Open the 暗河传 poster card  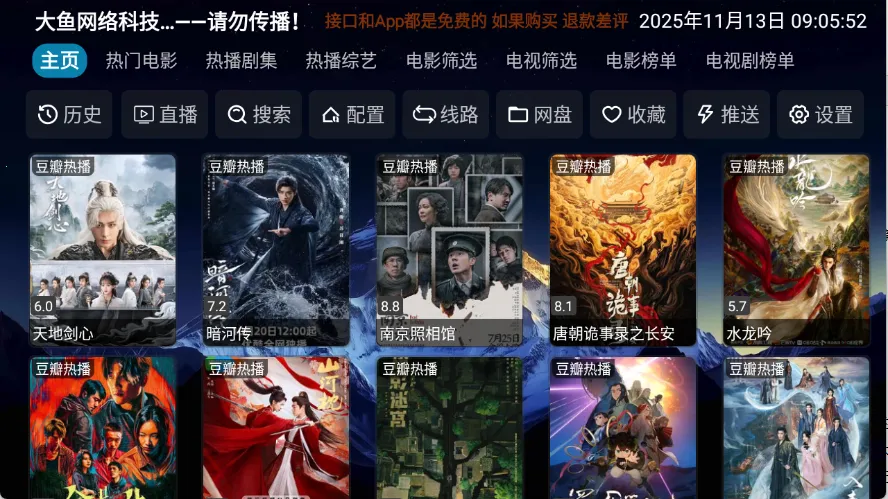coord(276,250)
